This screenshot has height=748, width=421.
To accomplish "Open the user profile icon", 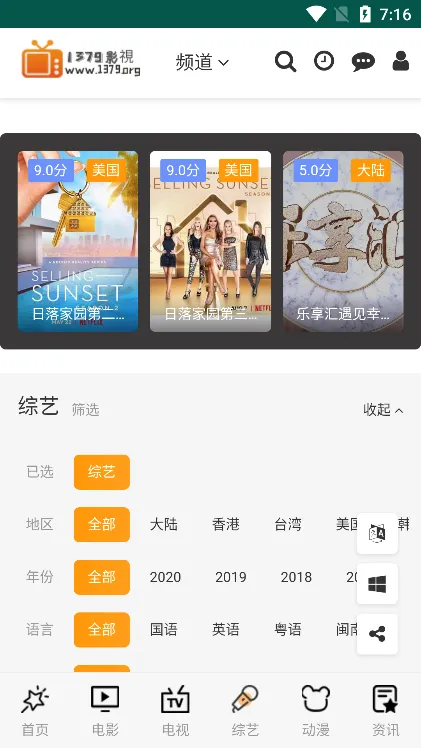I will pyautogui.click(x=401, y=61).
